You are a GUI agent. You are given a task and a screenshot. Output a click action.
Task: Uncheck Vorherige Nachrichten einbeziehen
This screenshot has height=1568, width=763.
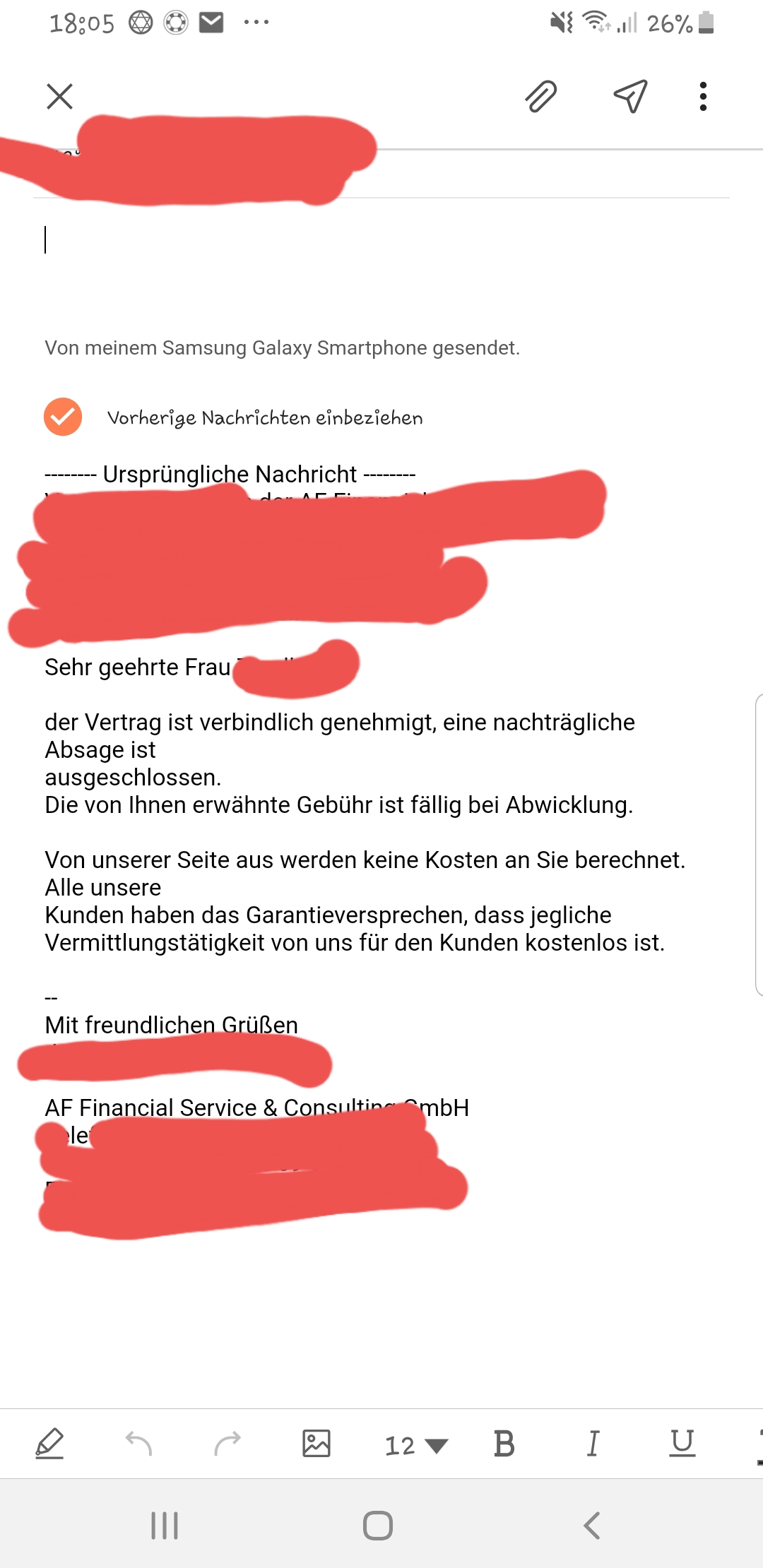click(x=63, y=417)
